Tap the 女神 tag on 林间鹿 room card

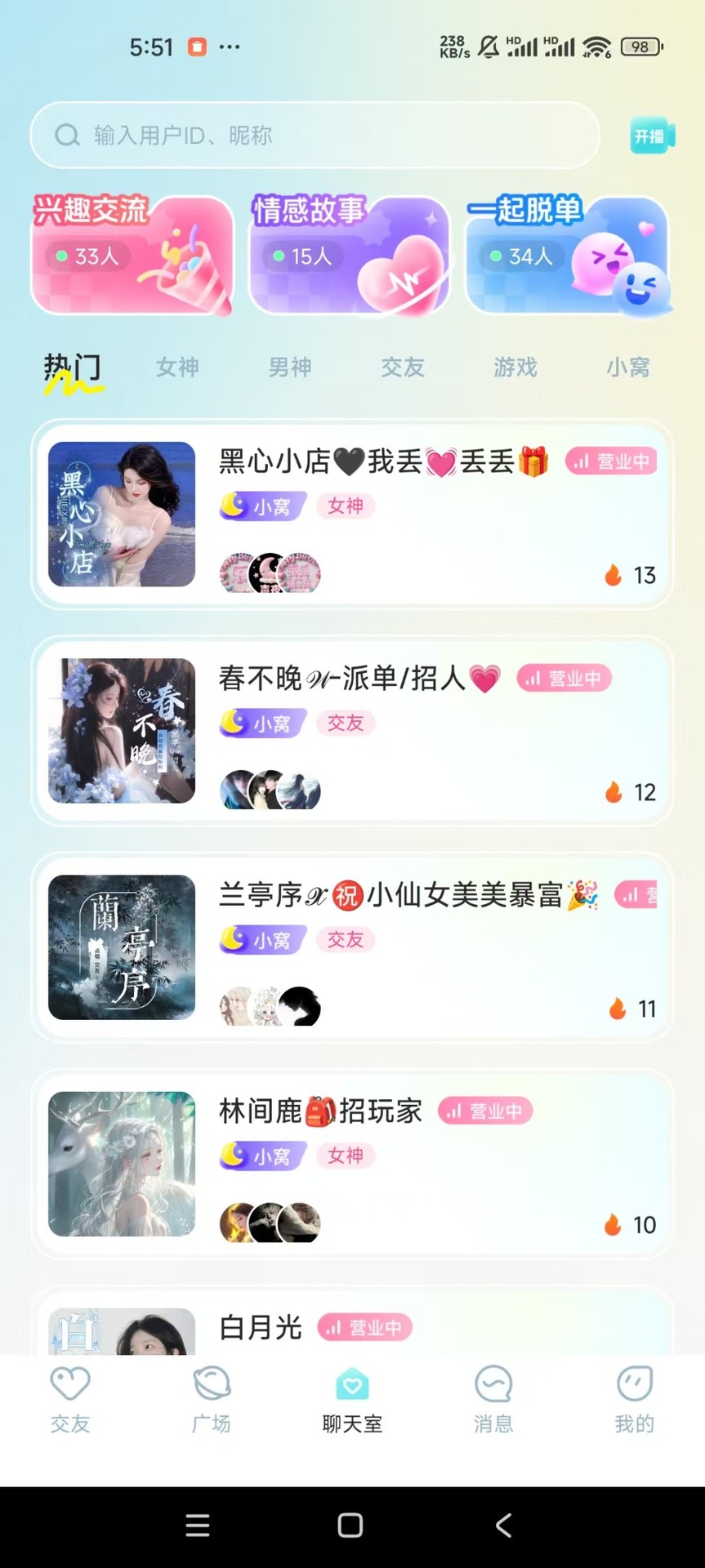(345, 1156)
